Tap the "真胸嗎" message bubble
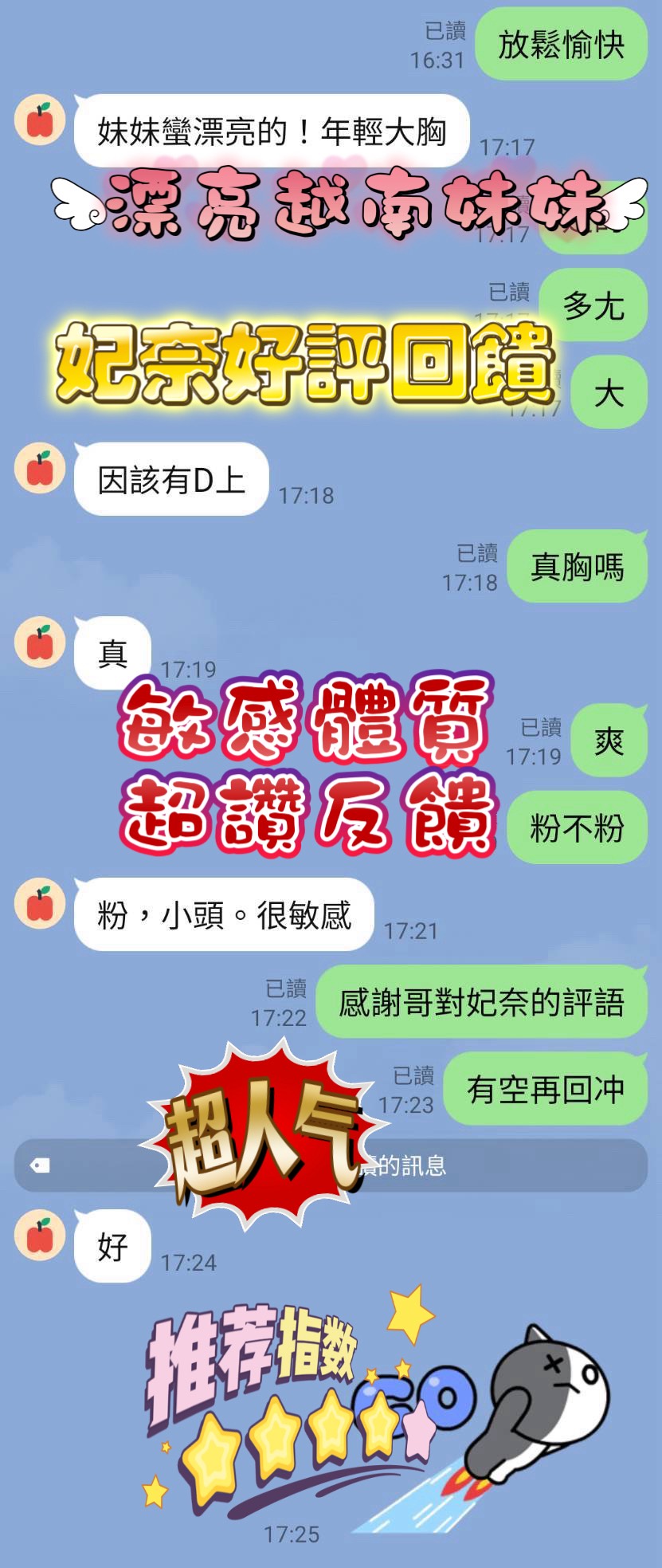The image size is (662, 1568). pyautogui.click(x=576, y=566)
